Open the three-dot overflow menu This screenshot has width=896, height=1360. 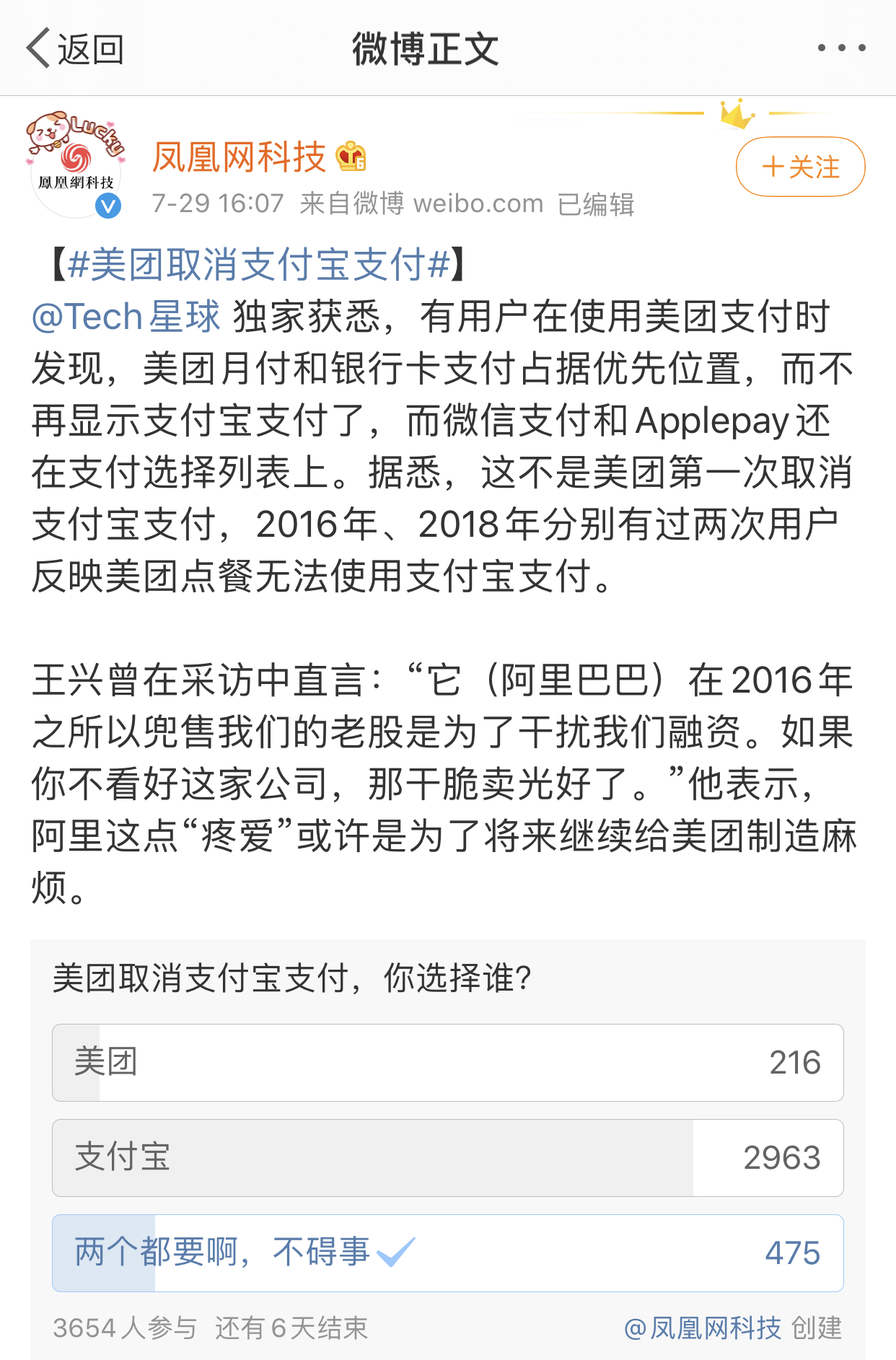tap(841, 48)
